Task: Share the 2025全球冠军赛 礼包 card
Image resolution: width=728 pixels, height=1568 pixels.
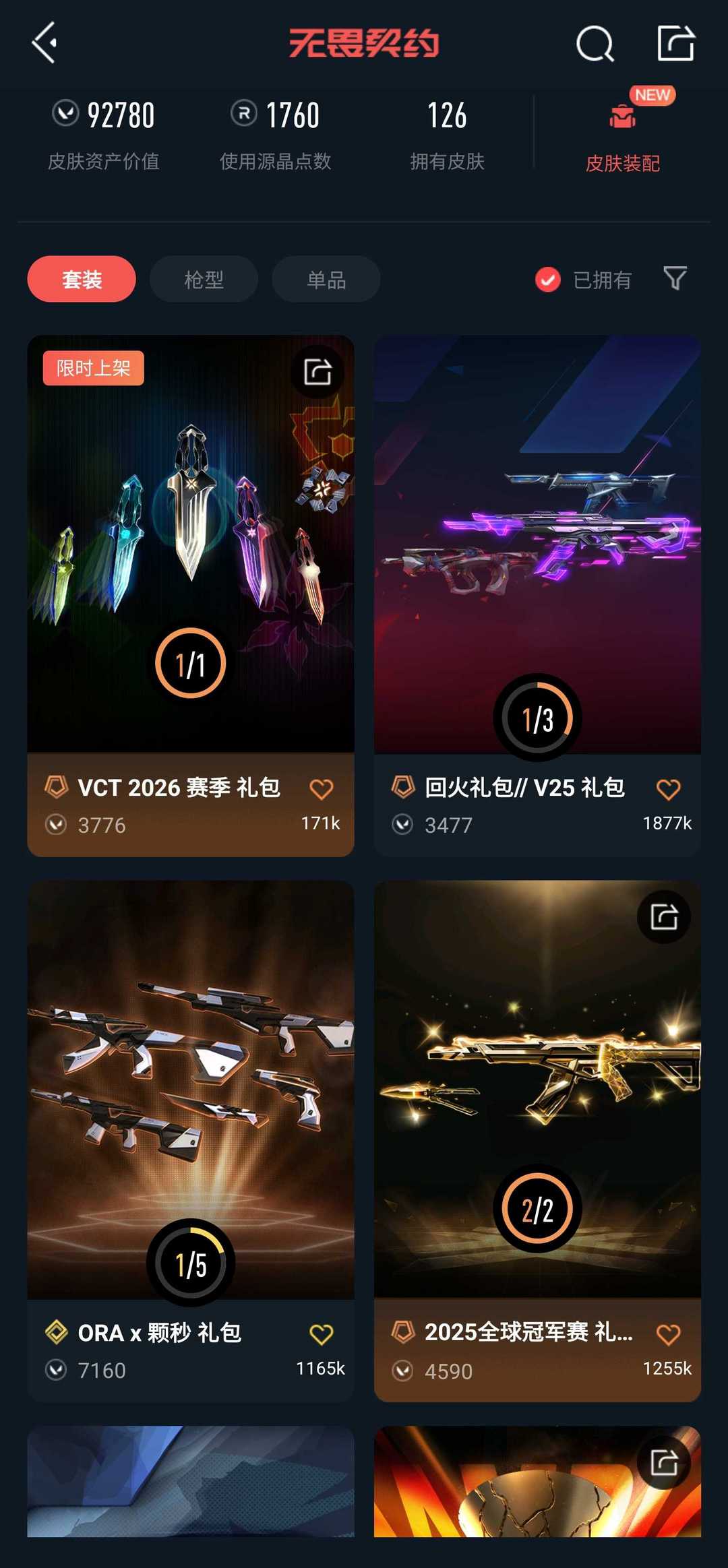Action: [x=663, y=918]
